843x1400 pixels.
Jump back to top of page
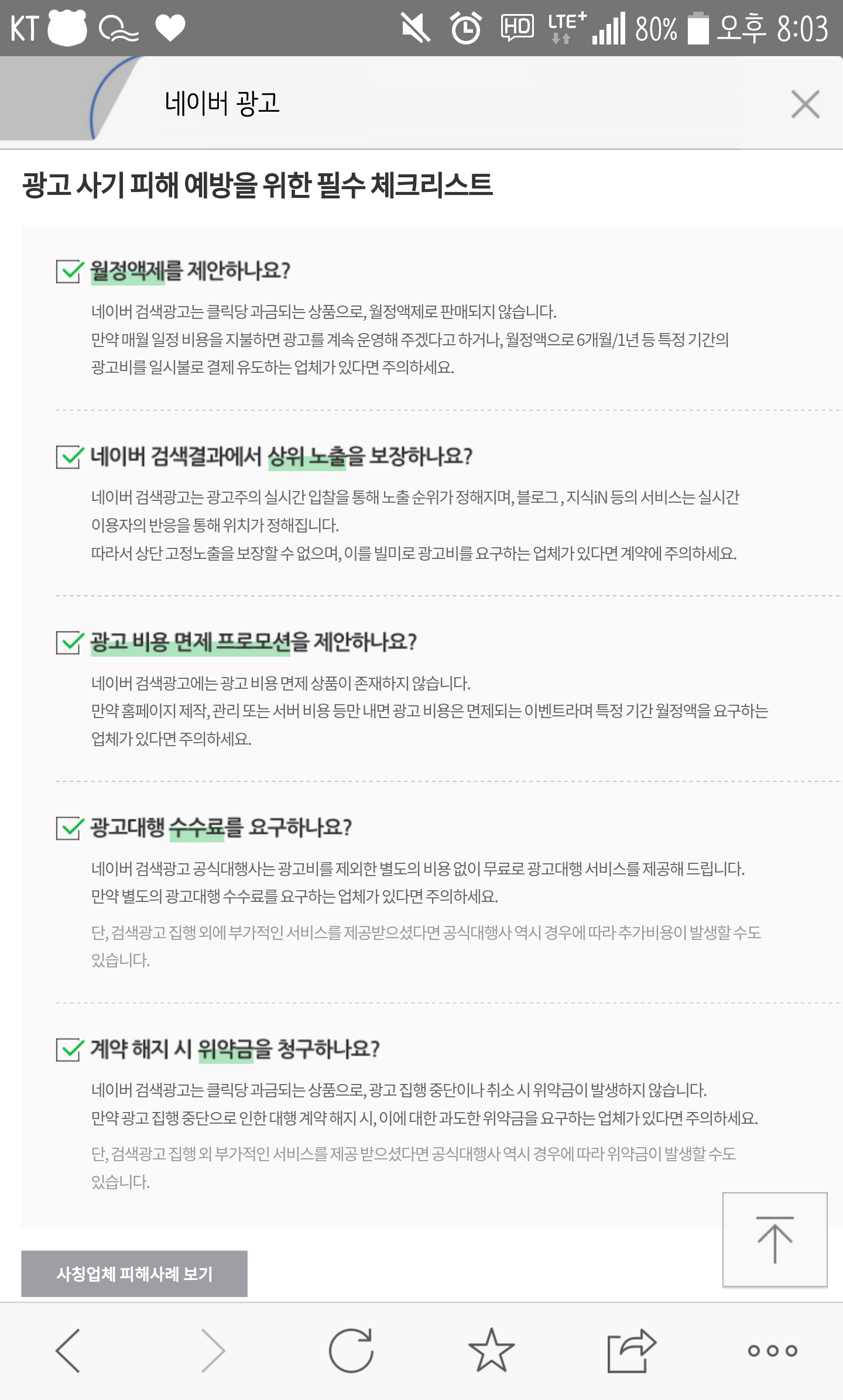click(x=775, y=1240)
